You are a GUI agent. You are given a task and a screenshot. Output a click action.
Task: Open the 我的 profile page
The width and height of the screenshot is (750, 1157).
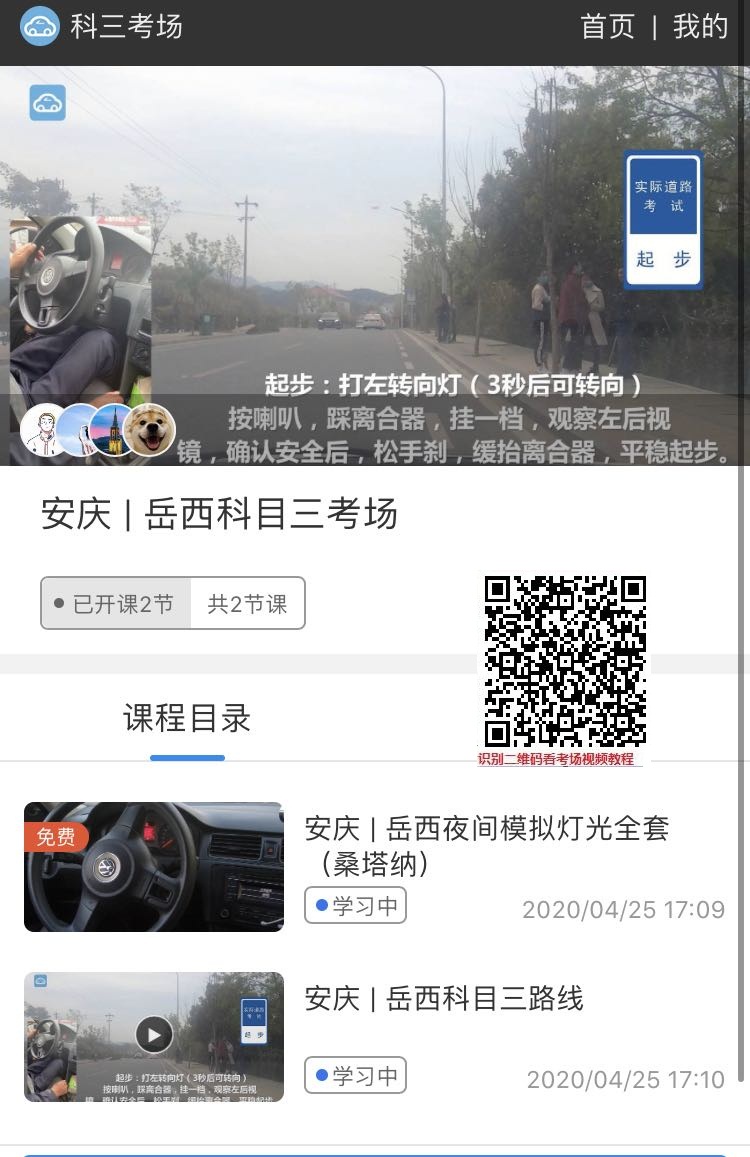[700, 27]
